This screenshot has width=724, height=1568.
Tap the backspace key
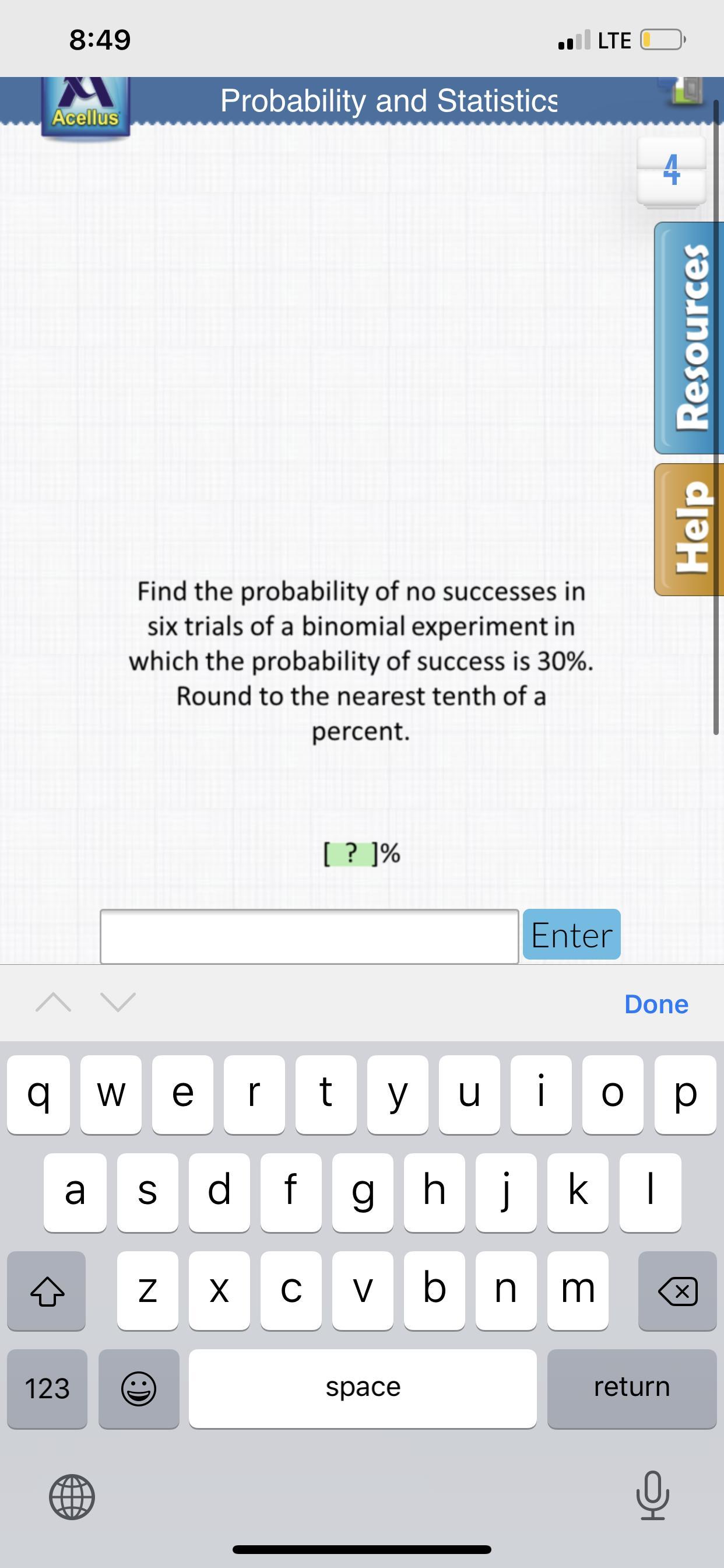coord(677,1290)
